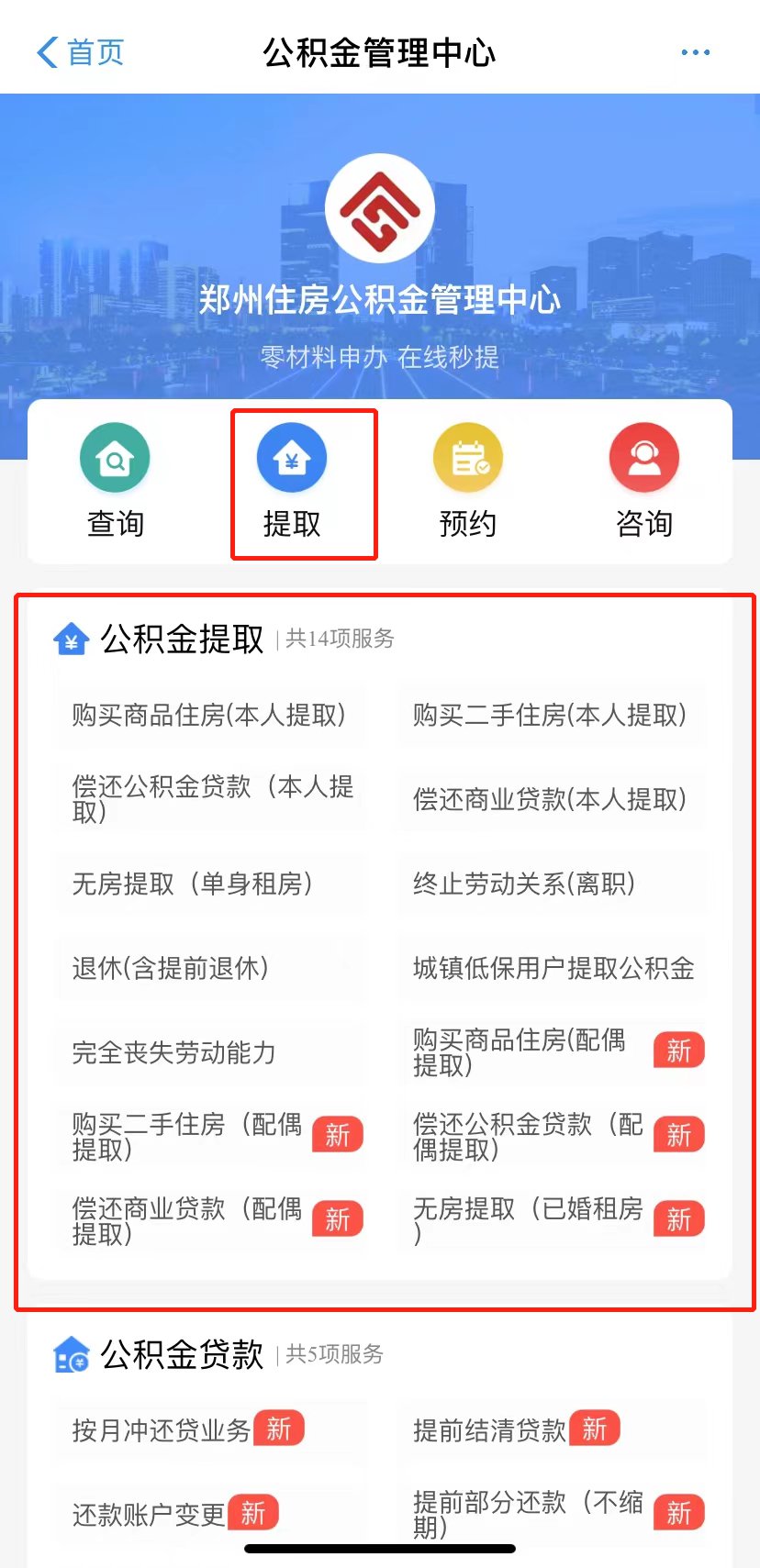
Task: Open 偿还商业贷款(本人提取)
Action: [x=550, y=799]
